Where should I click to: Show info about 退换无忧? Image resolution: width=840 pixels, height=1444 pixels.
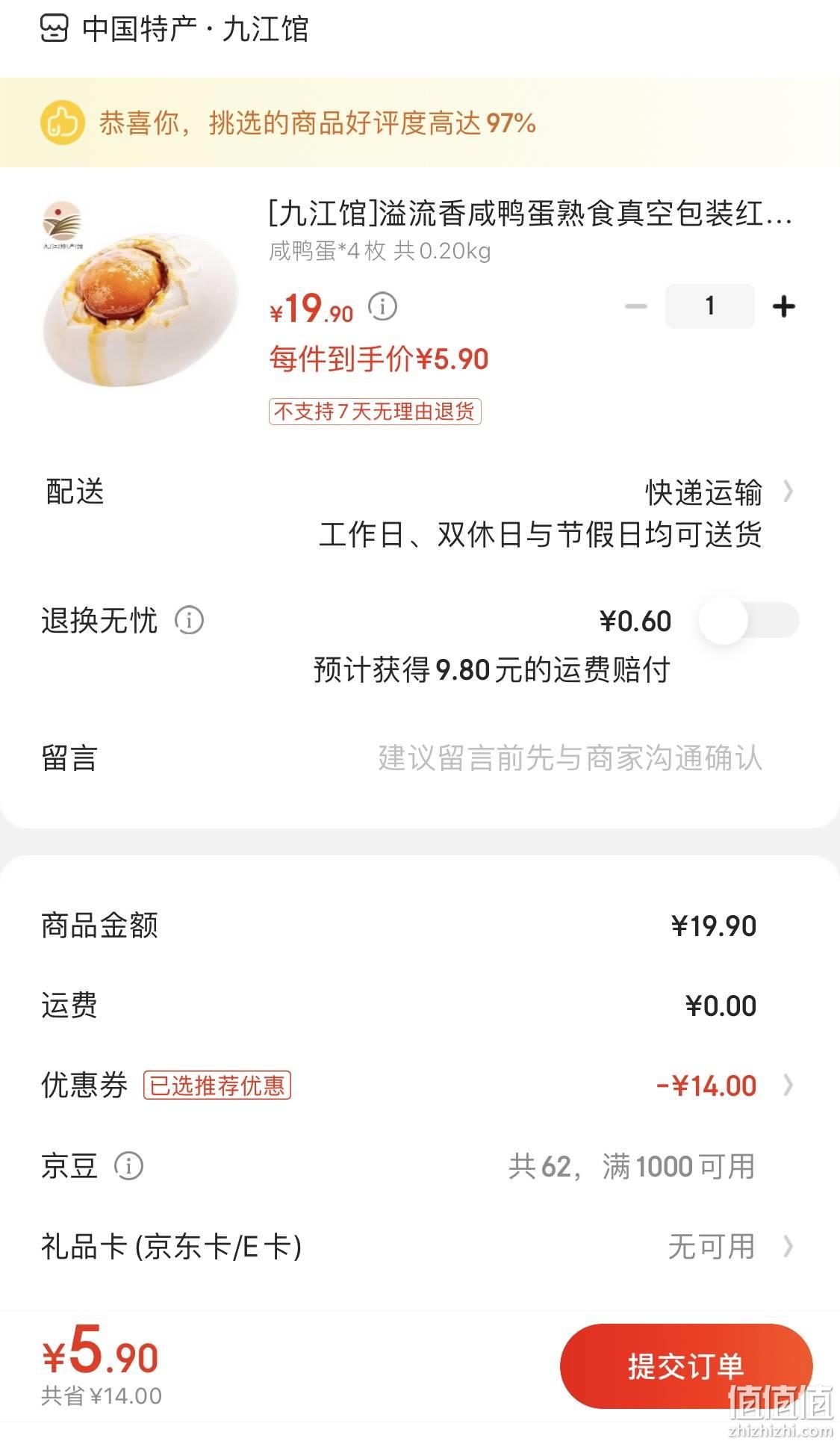[x=189, y=620]
